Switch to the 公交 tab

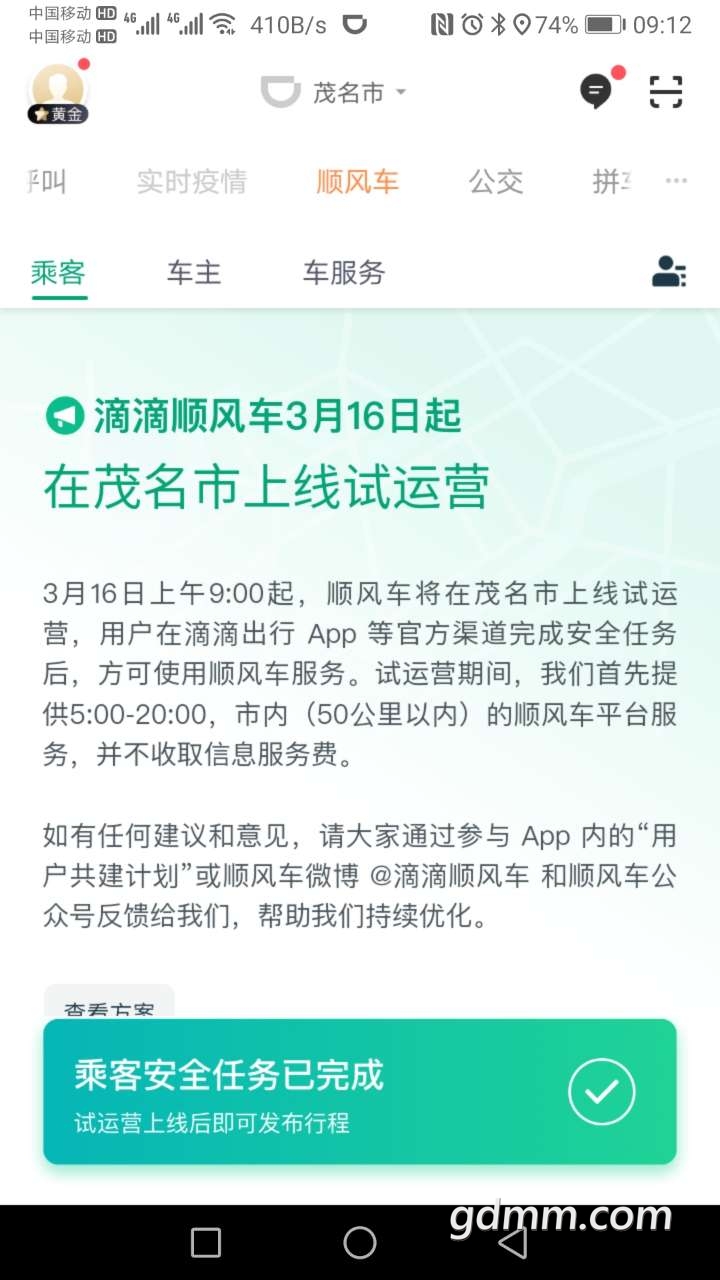pos(496,182)
